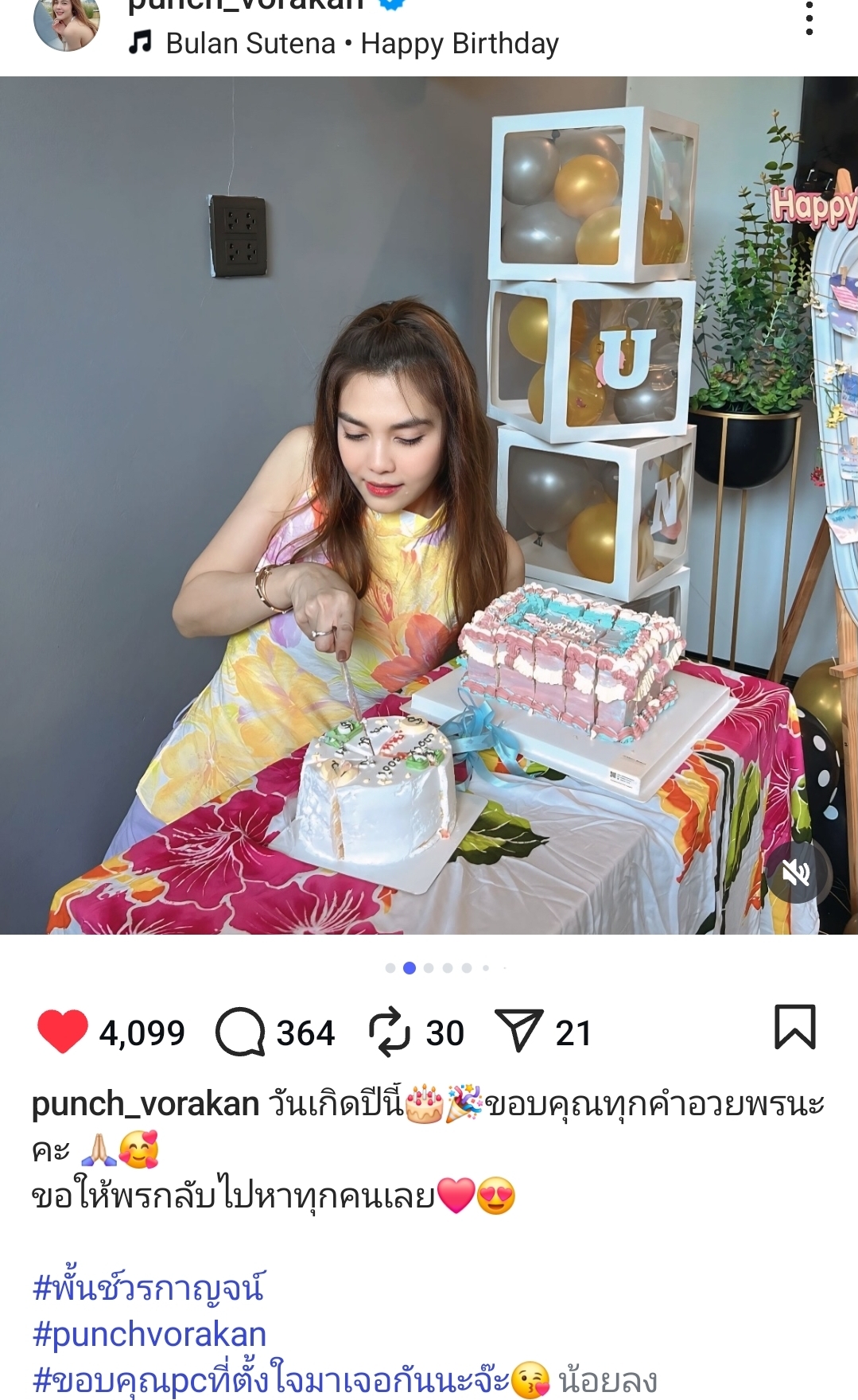Tap the punch_vorakan username in the caption
The height and width of the screenshot is (1400, 858).
coord(146,1104)
